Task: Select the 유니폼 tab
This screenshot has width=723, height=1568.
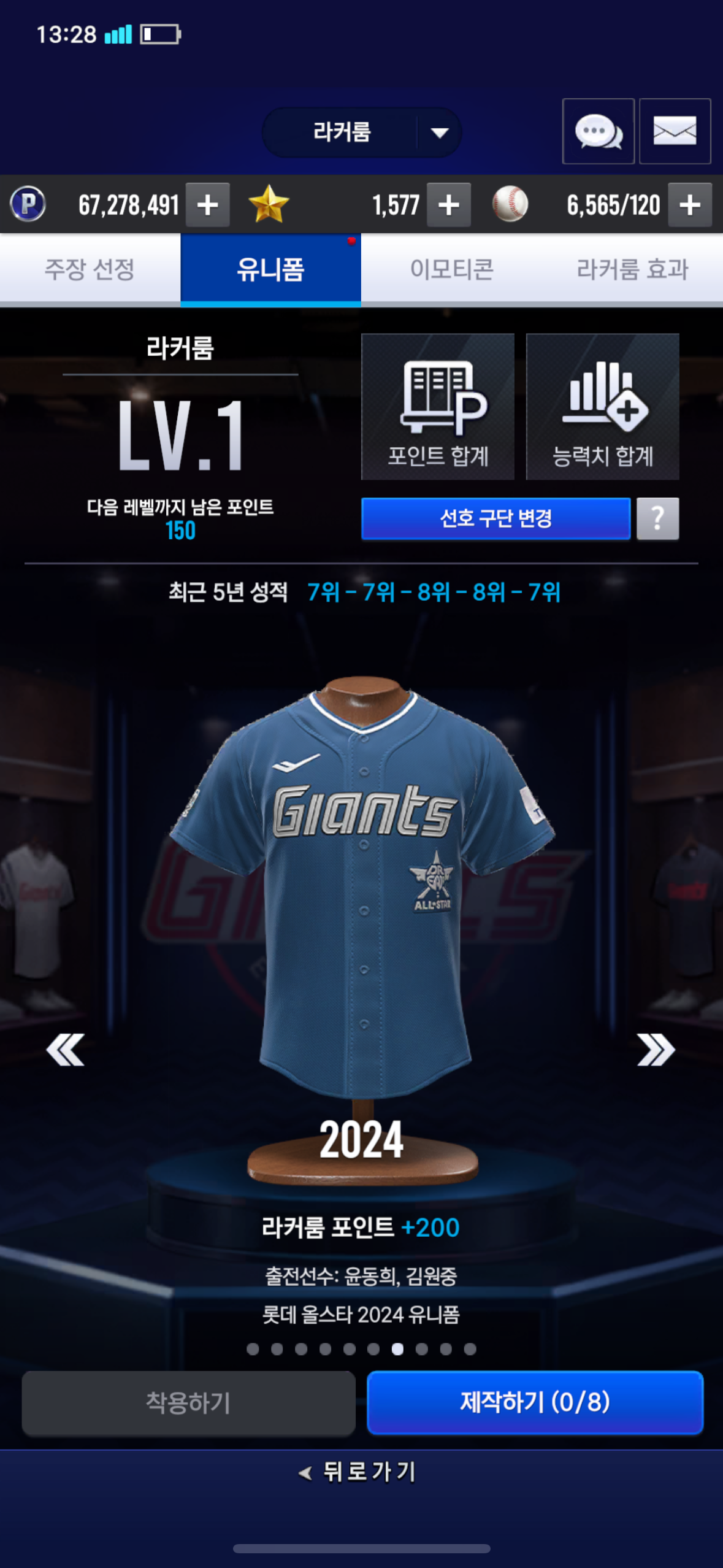Action: (x=270, y=269)
